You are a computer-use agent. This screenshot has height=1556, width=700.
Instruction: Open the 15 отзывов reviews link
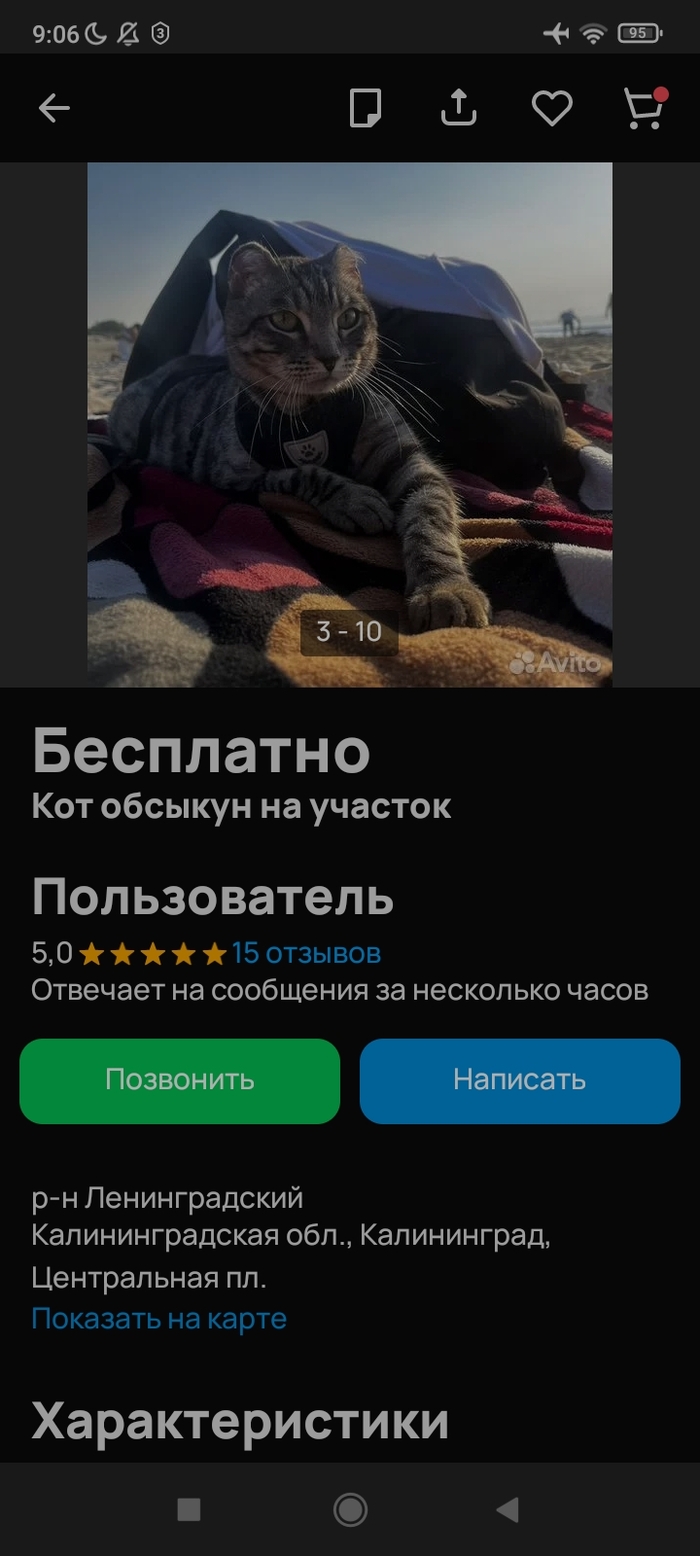tap(306, 953)
